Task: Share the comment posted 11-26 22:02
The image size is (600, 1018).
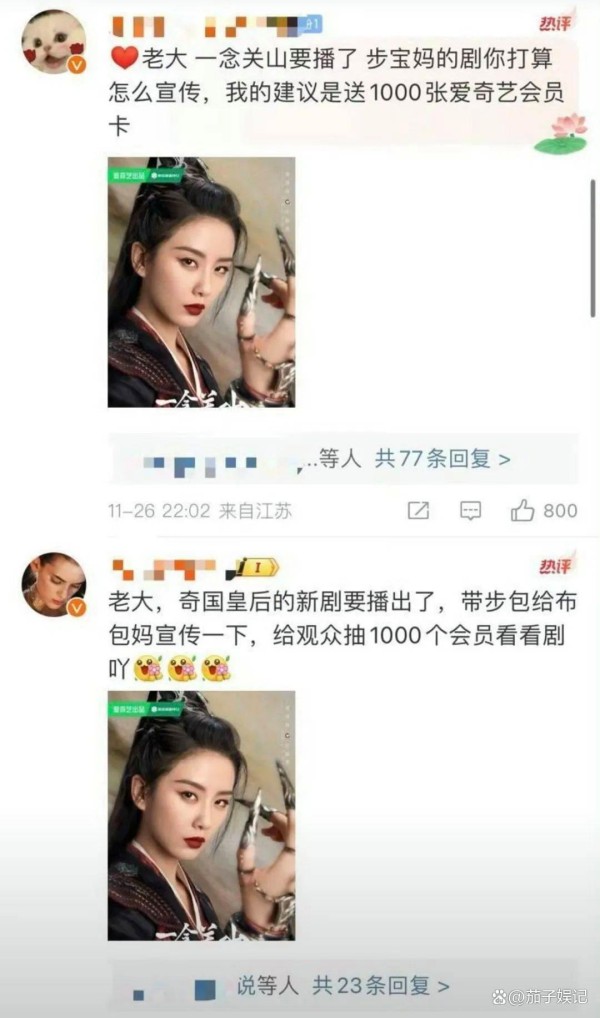Action: tap(418, 511)
